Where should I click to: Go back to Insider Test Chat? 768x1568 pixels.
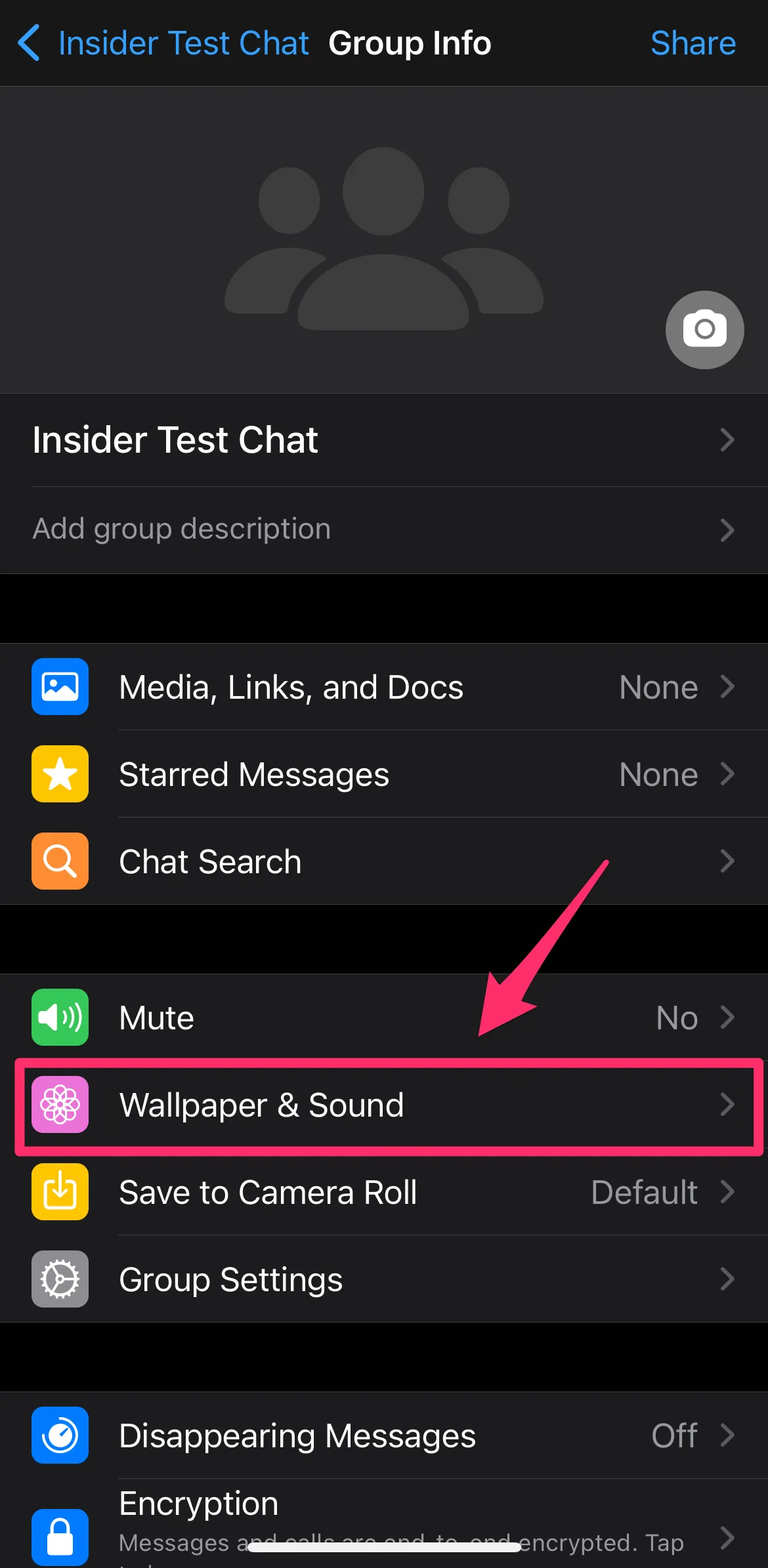163,43
